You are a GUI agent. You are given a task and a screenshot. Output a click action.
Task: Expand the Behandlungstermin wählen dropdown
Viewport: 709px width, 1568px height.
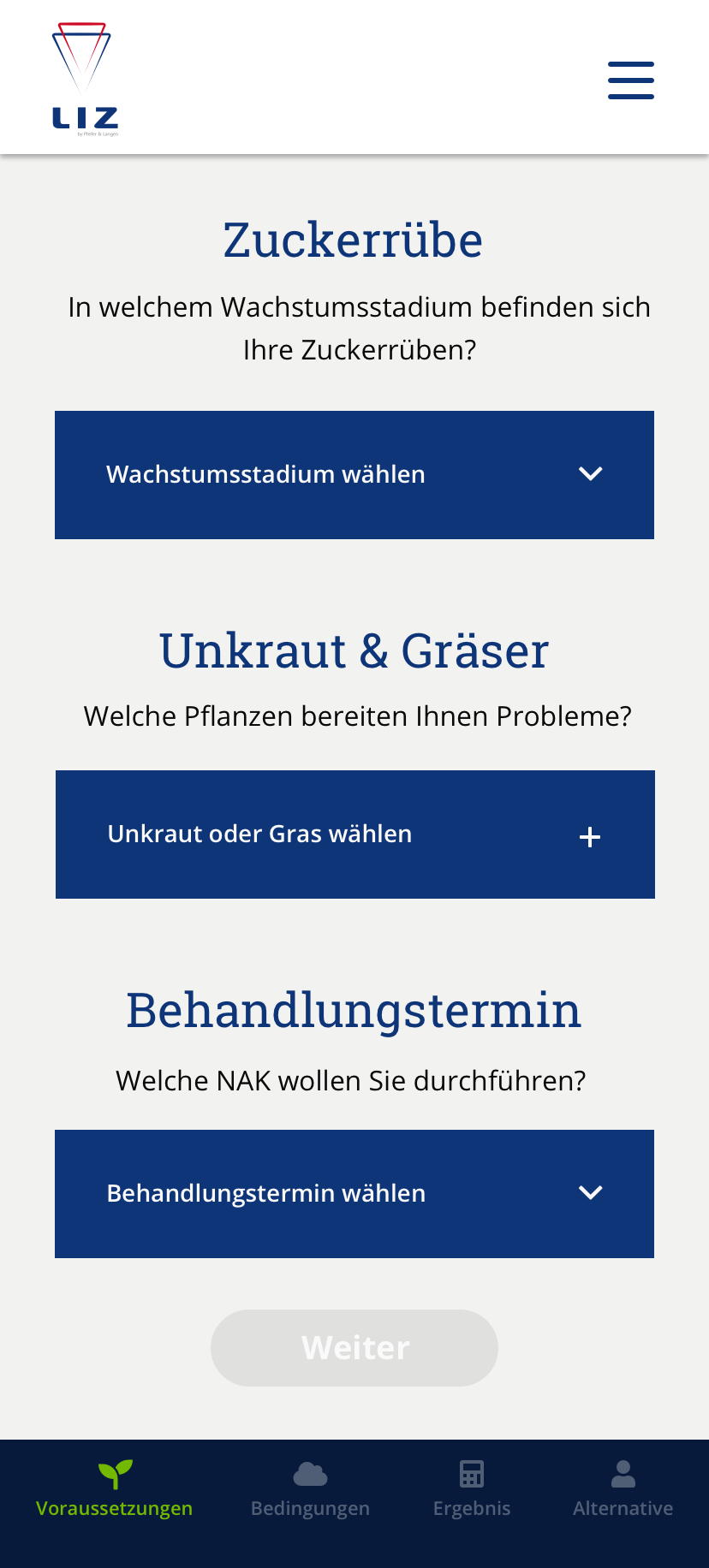pyautogui.click(x=354, y=1194)
